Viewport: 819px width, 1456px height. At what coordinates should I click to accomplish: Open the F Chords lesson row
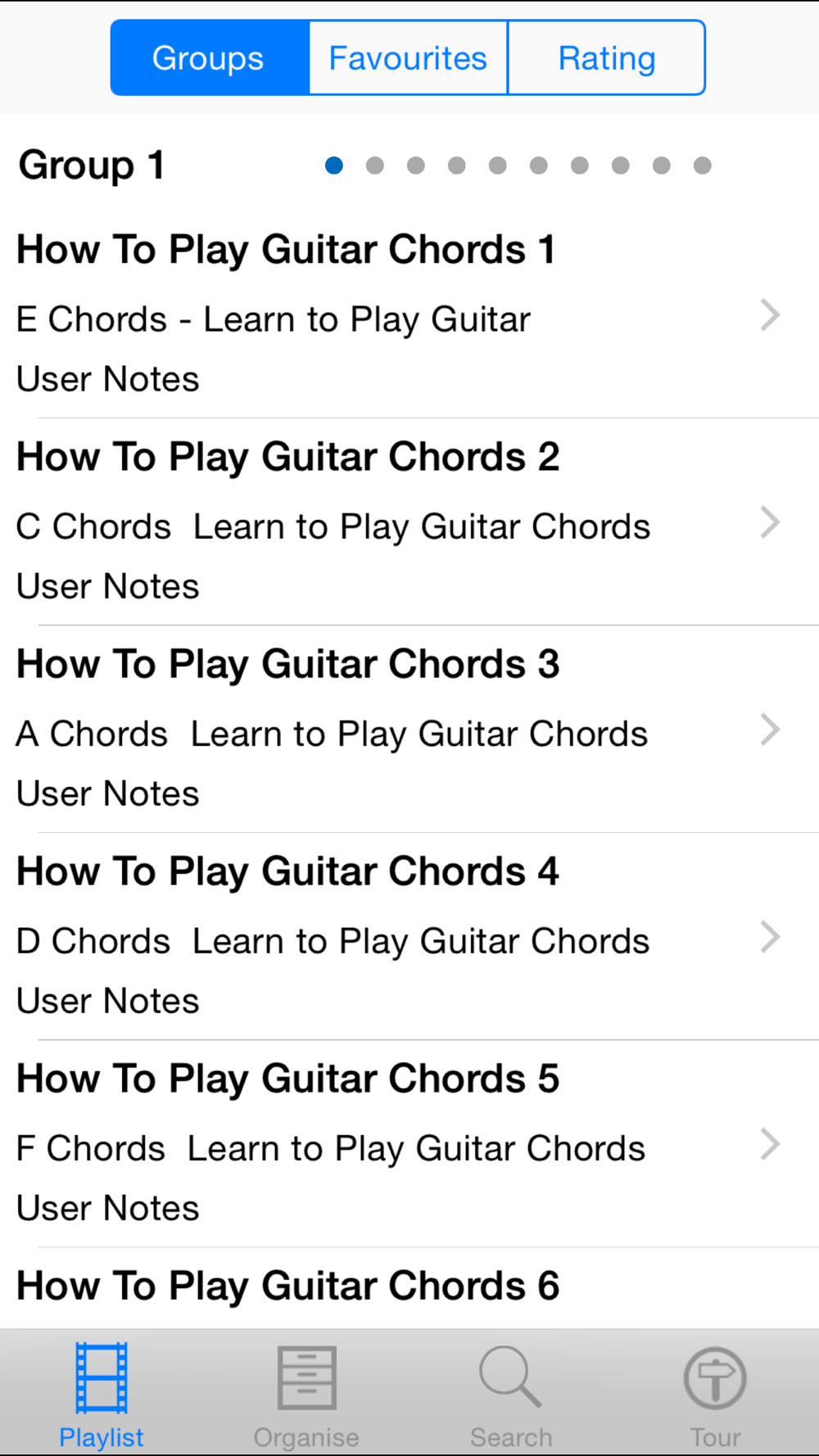point(409,1143)
